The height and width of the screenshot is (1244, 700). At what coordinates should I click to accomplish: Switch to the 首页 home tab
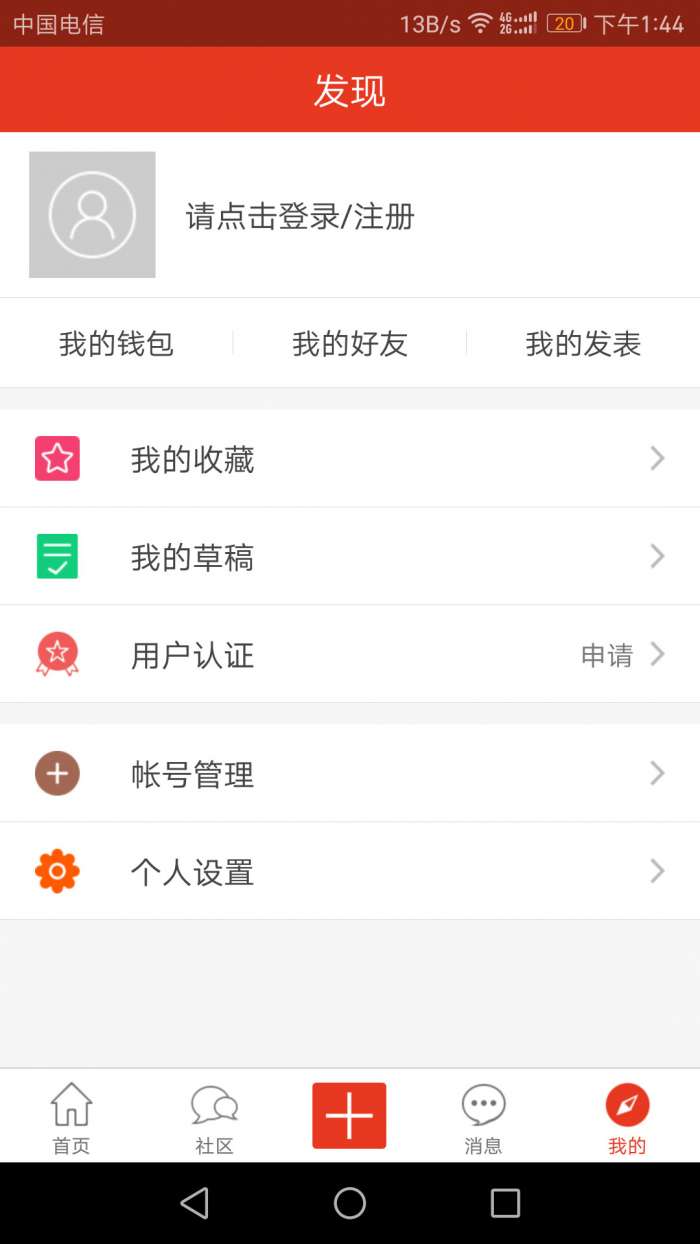pos(71,1117)
